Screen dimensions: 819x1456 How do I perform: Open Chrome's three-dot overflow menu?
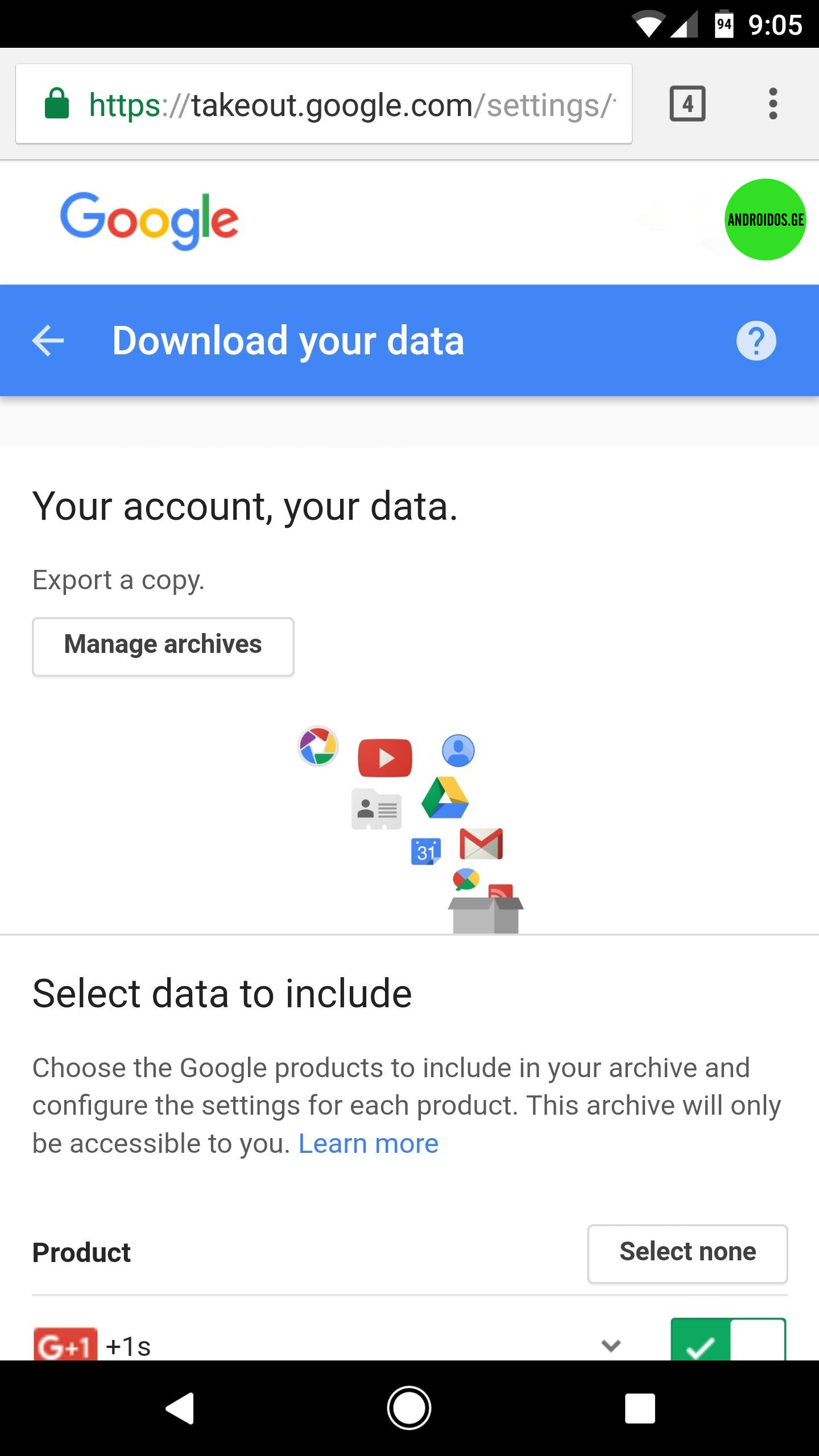(772, 104)
